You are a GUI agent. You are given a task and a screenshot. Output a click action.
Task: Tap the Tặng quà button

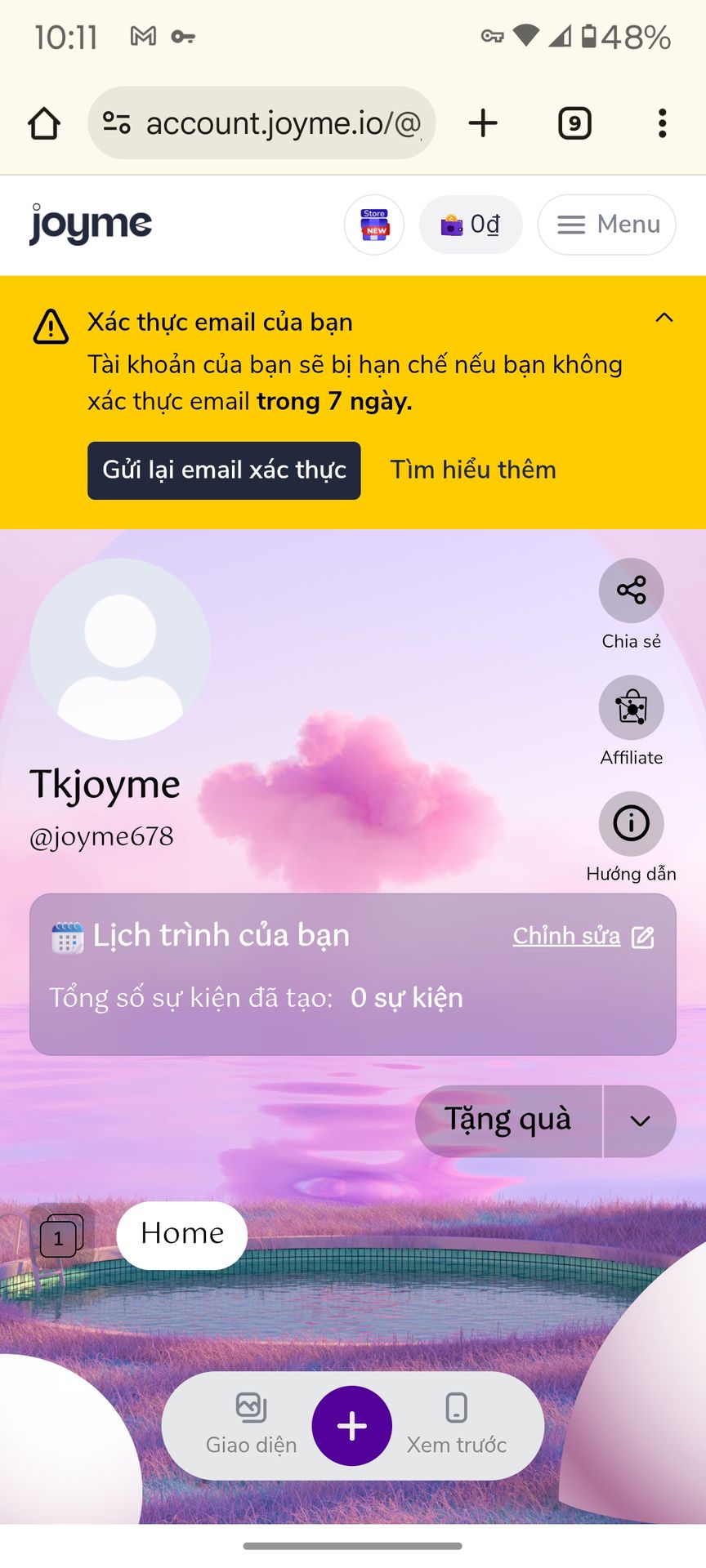[x=508, y=1120]
